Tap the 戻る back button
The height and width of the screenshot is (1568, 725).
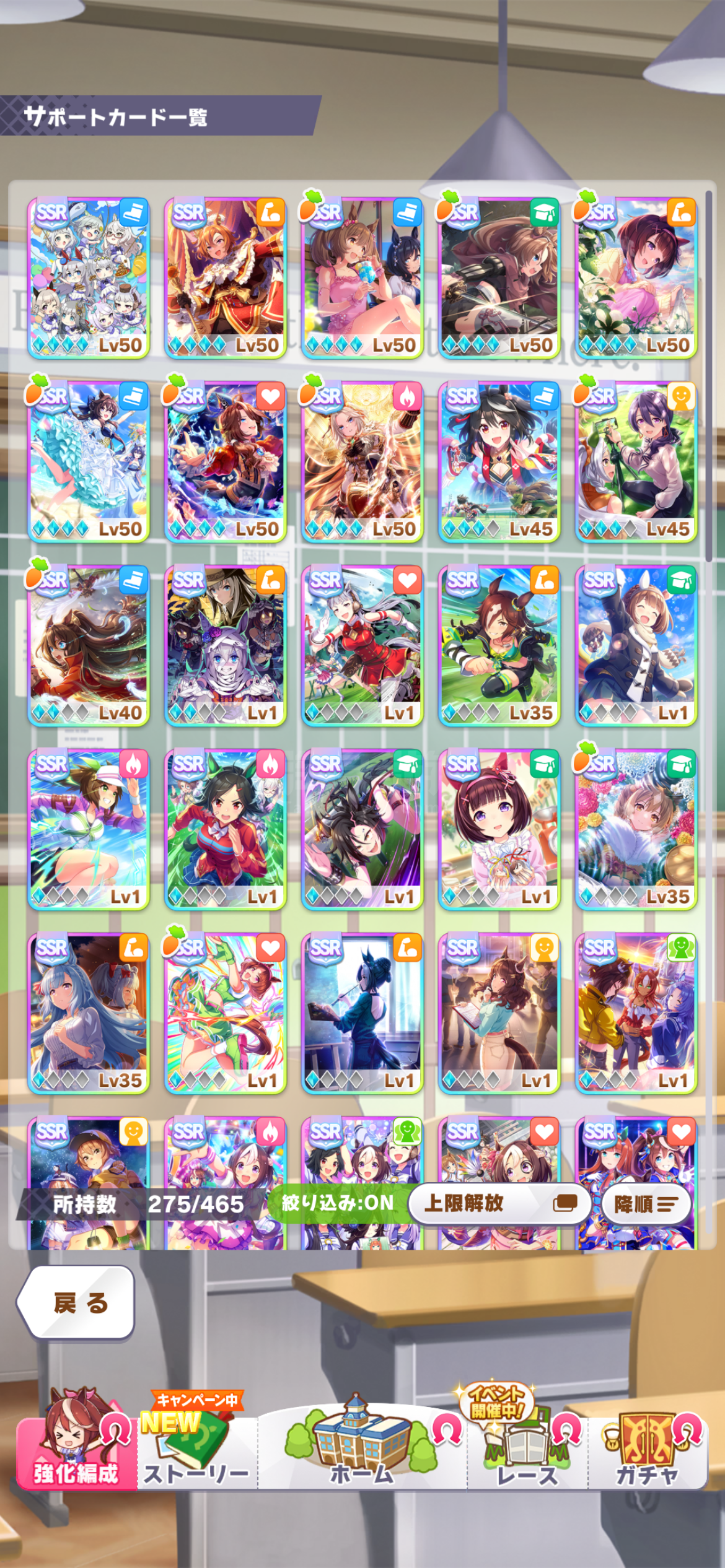(x=76, y=1303)
